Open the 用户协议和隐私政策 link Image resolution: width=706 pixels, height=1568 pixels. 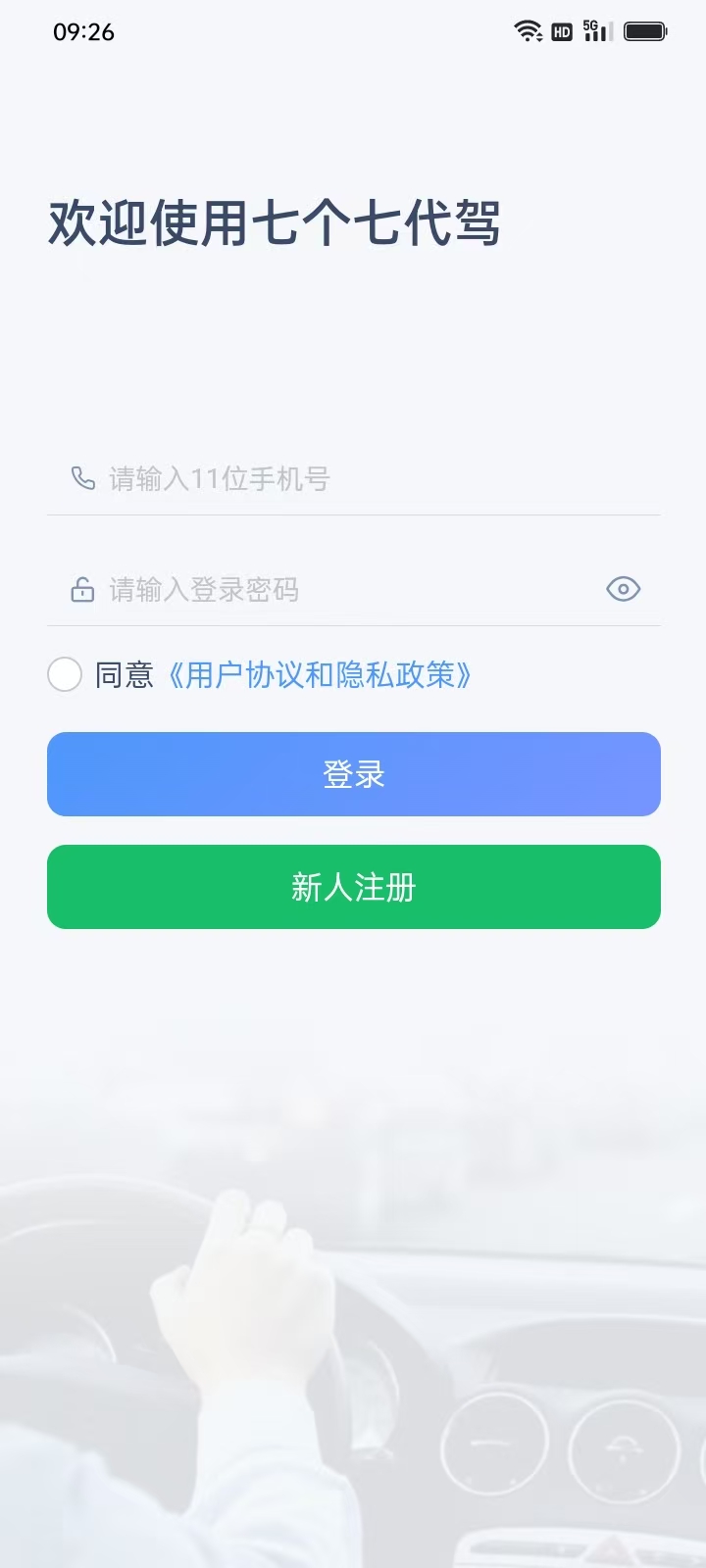click(x=320, y=675)
